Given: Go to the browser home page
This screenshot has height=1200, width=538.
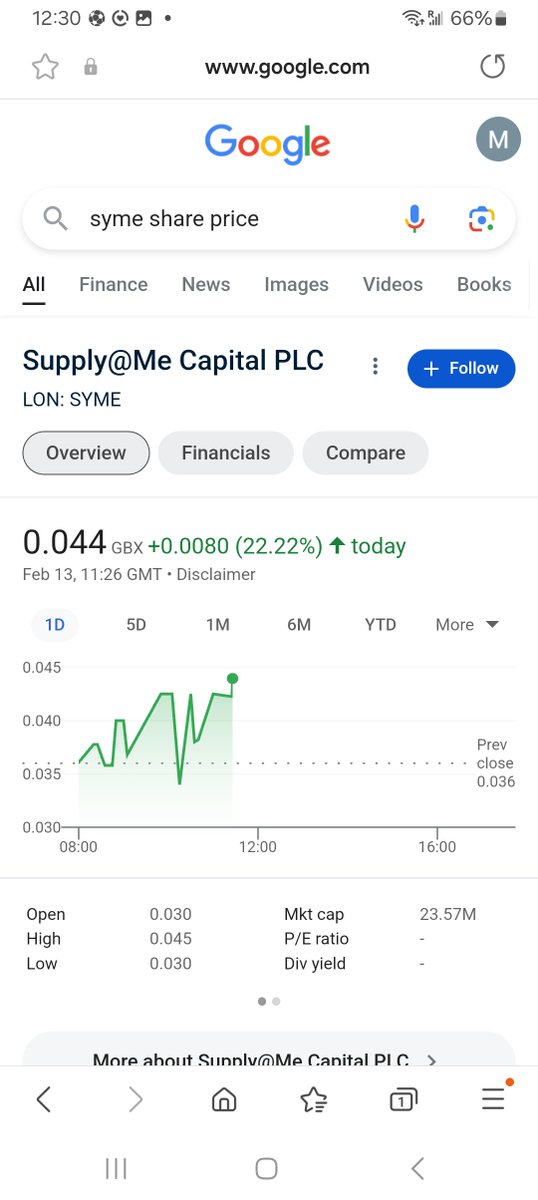Looking at the screenshot, I should [225, 1100].
